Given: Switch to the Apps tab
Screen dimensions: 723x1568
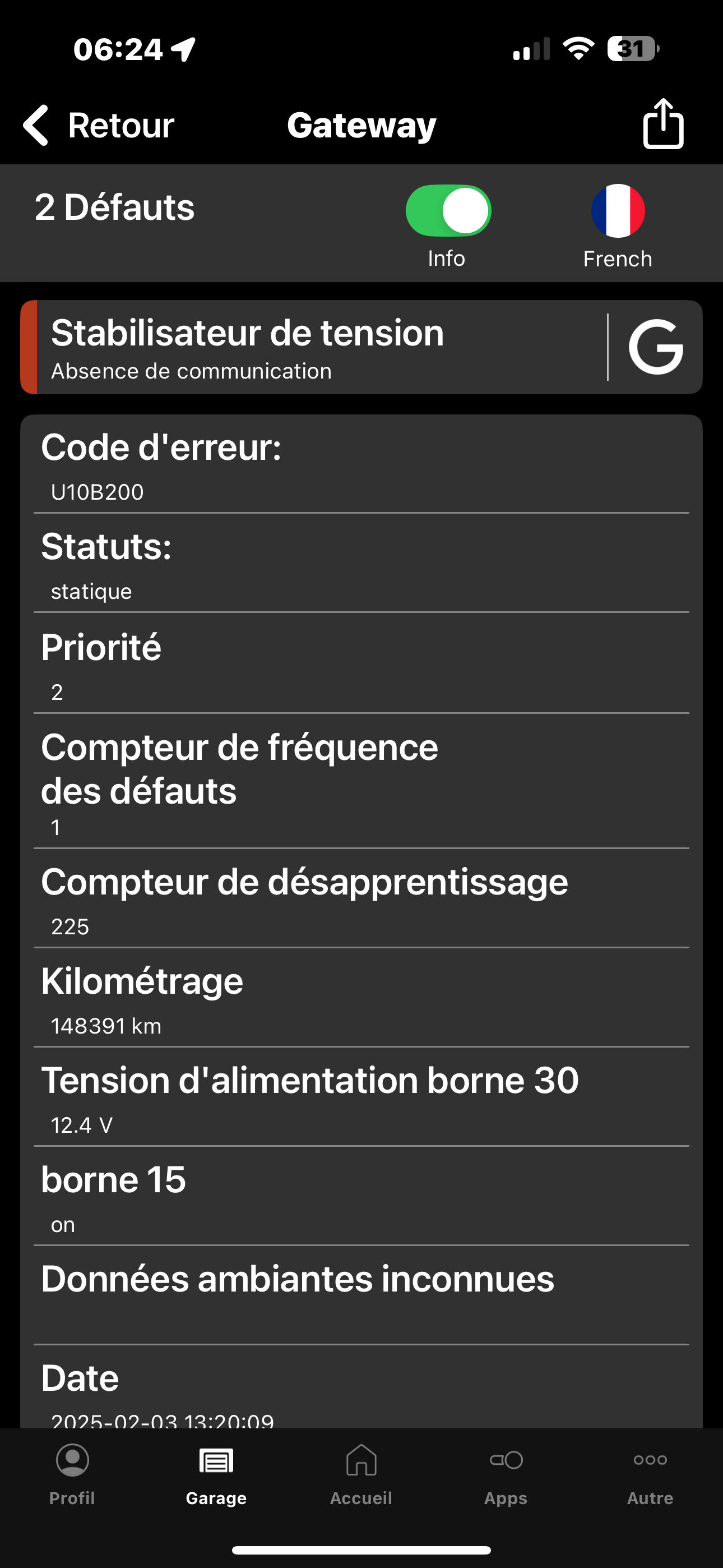Looking at the screenshot, I should tap(506, 1474).
